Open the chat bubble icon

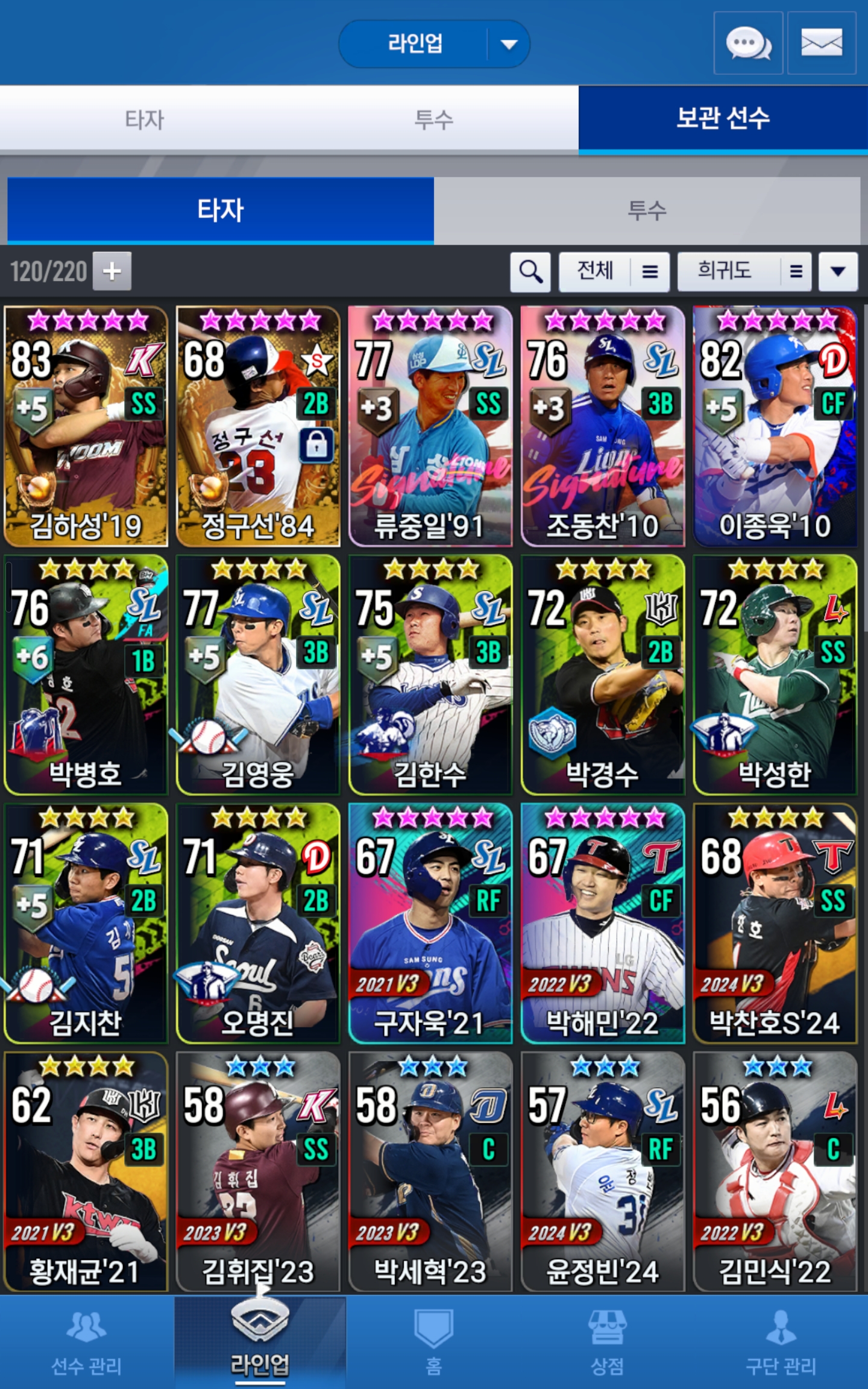[747, 43]
